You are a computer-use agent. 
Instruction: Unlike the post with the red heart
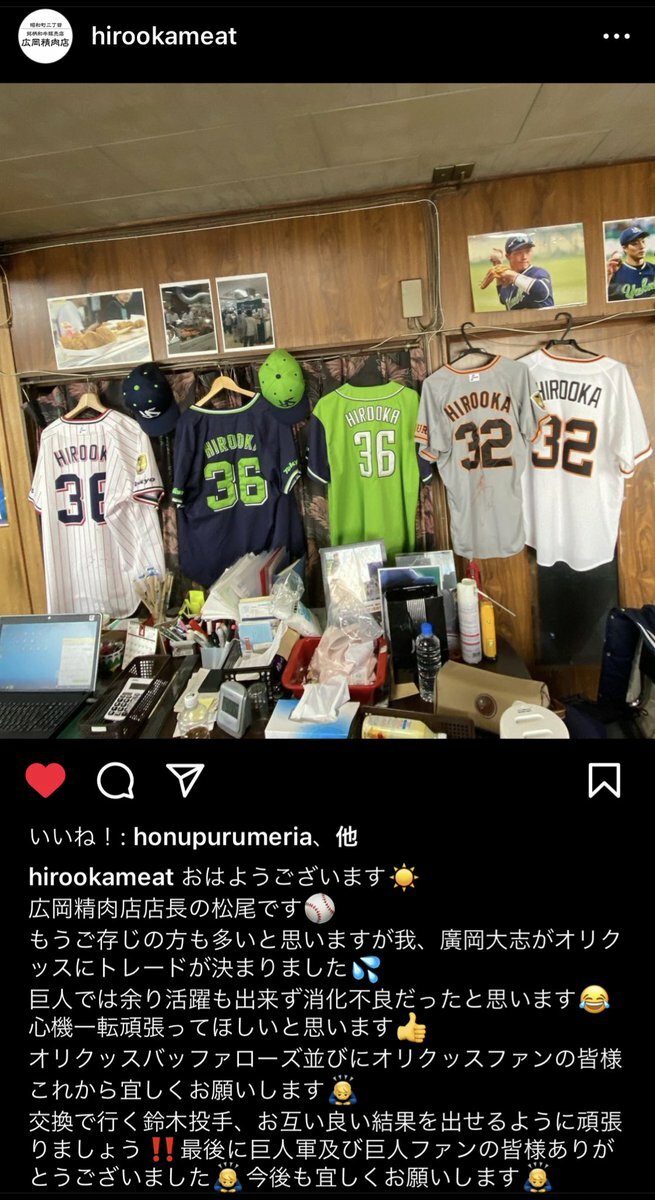coord(45,780)
